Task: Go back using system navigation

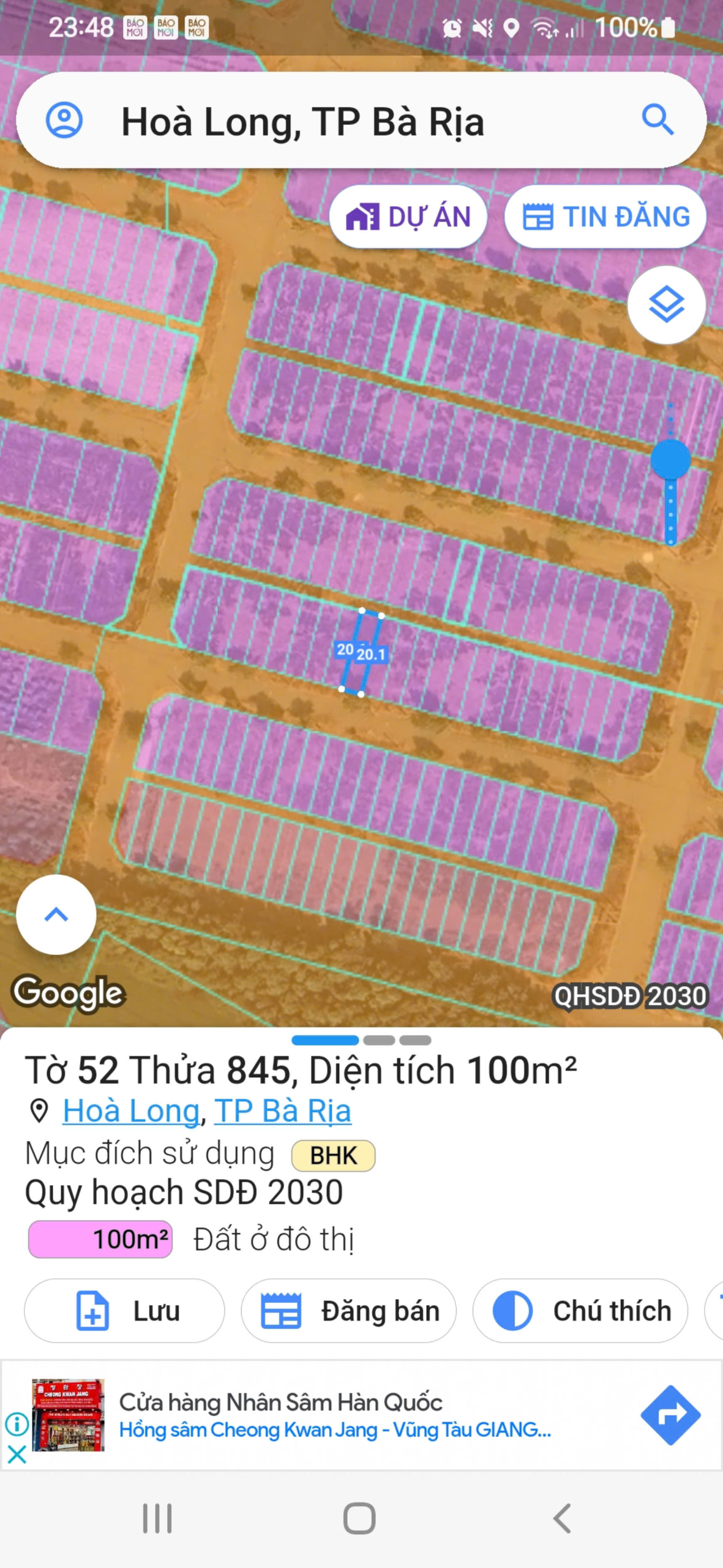Action: pyautogui.click(x=562, y=1519)
